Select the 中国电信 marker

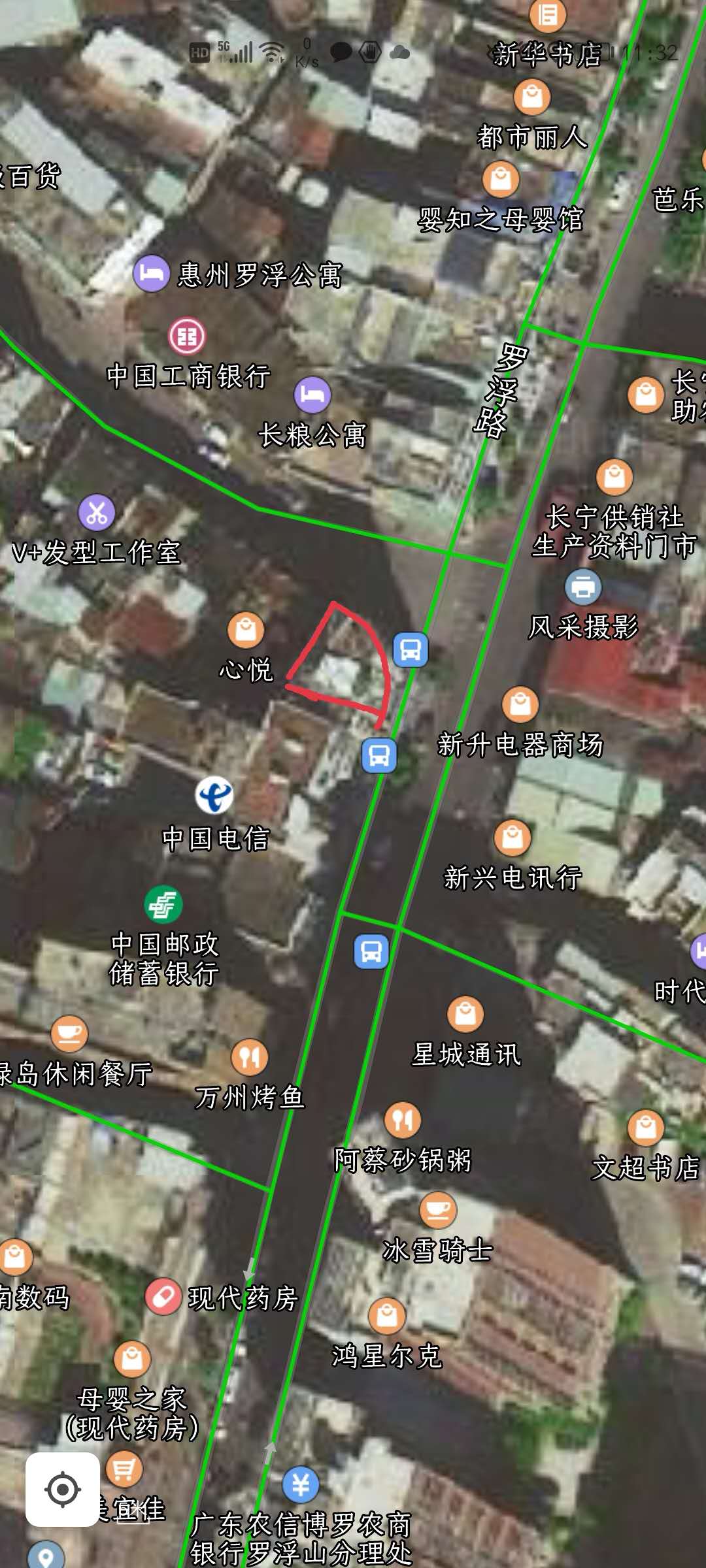click(214, 795)
